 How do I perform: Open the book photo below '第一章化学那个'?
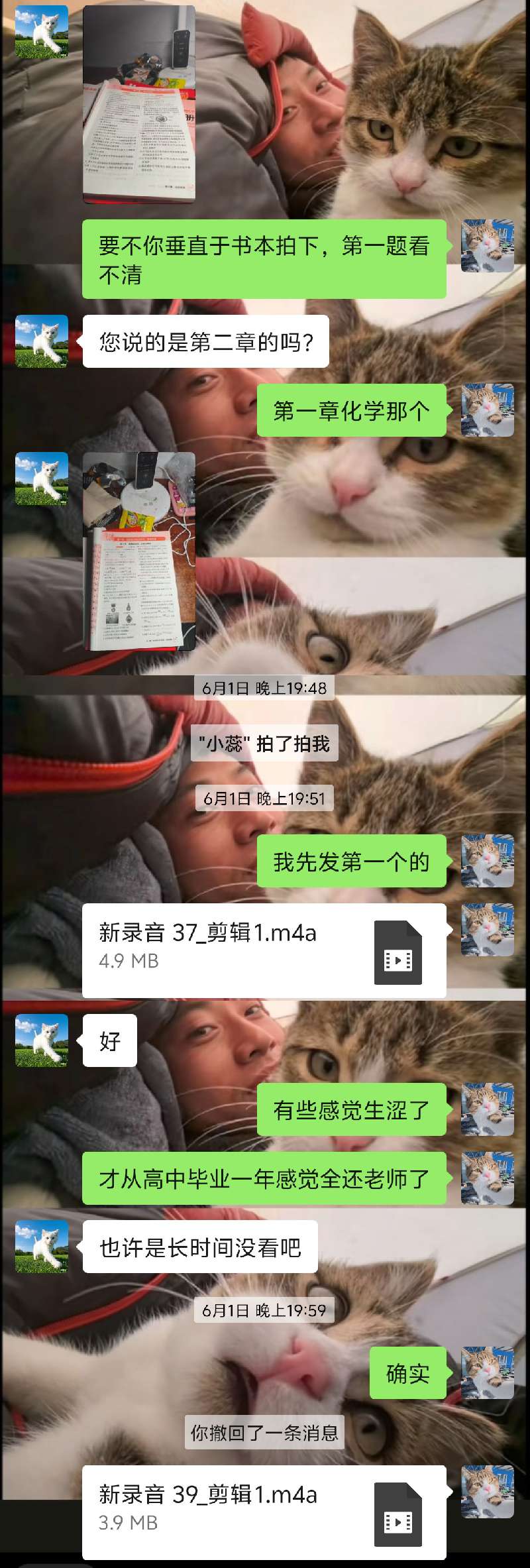point(139,551)
